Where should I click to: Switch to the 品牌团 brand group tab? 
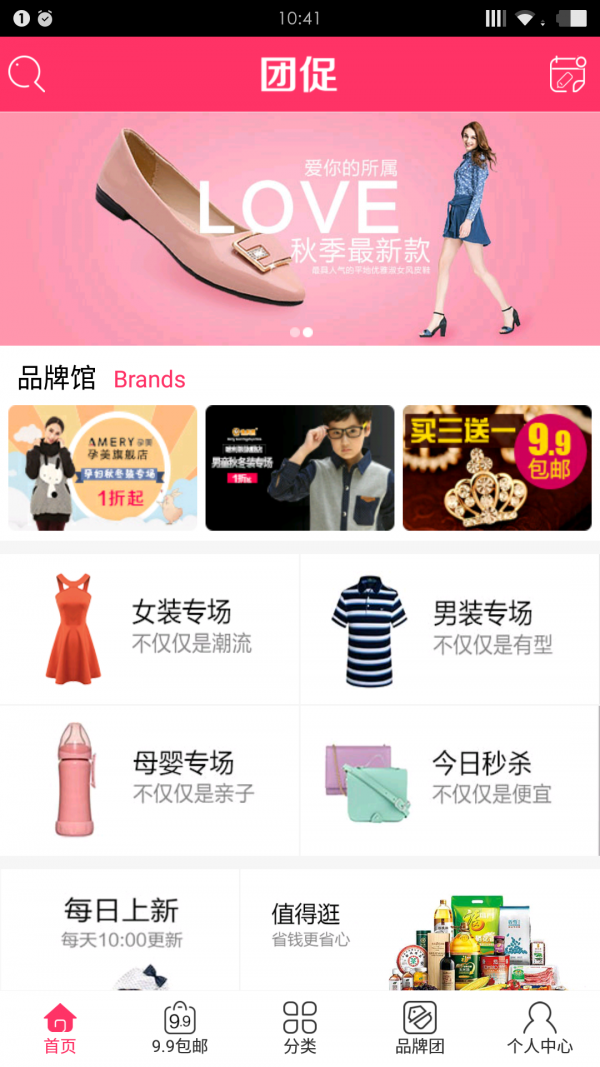tap(420, 1028)
